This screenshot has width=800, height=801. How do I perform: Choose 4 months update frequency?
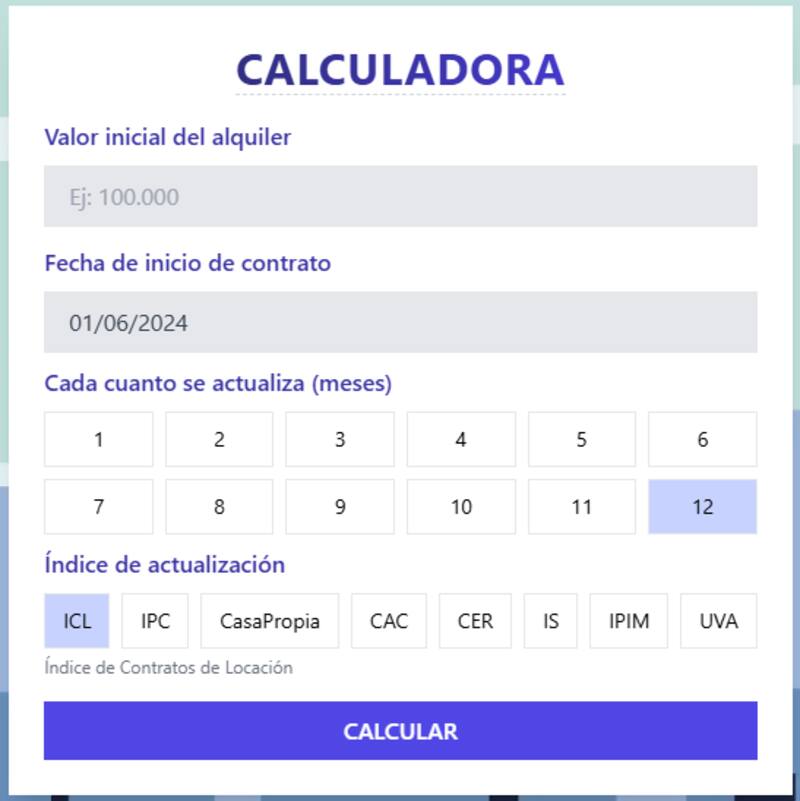[x=461, y=439]
